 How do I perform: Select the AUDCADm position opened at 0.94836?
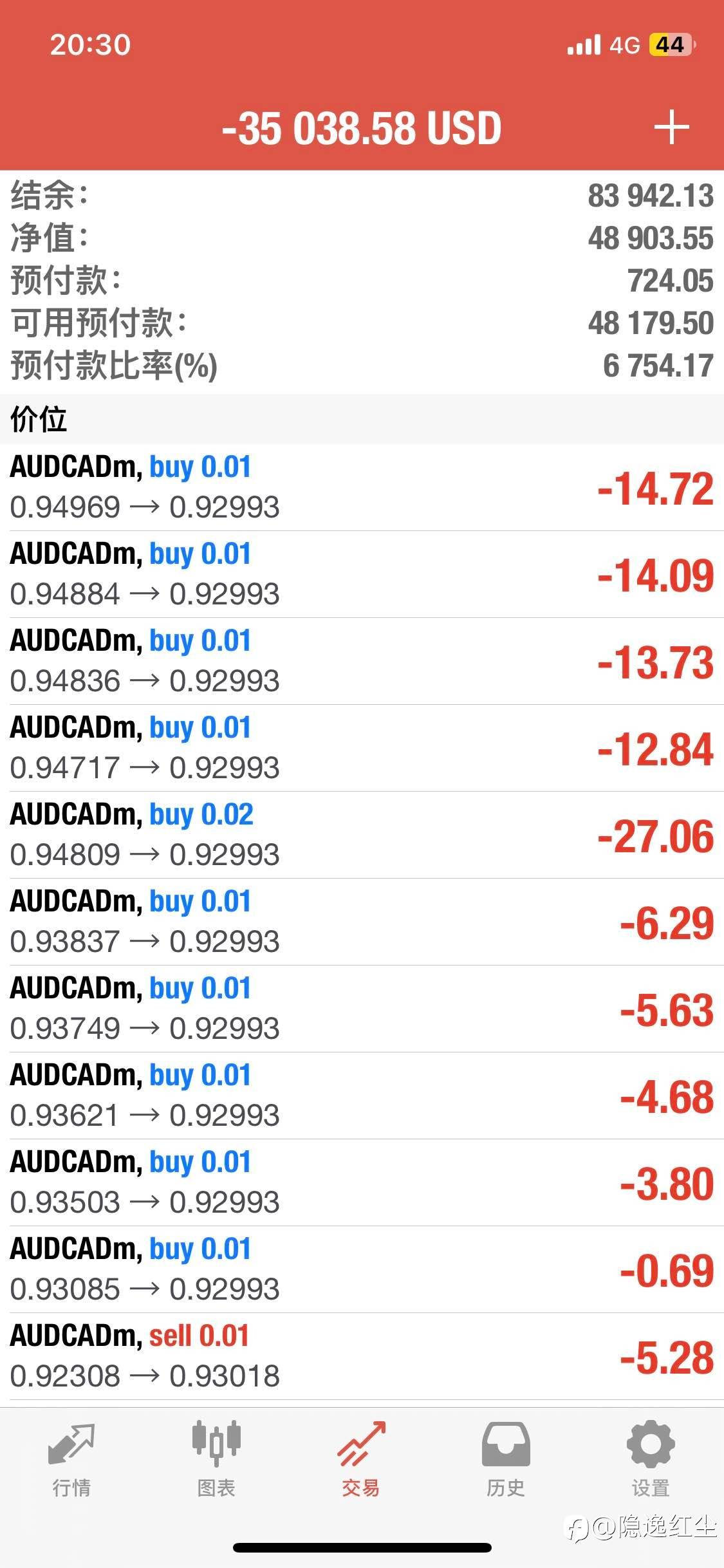click(x=362, y=661)
